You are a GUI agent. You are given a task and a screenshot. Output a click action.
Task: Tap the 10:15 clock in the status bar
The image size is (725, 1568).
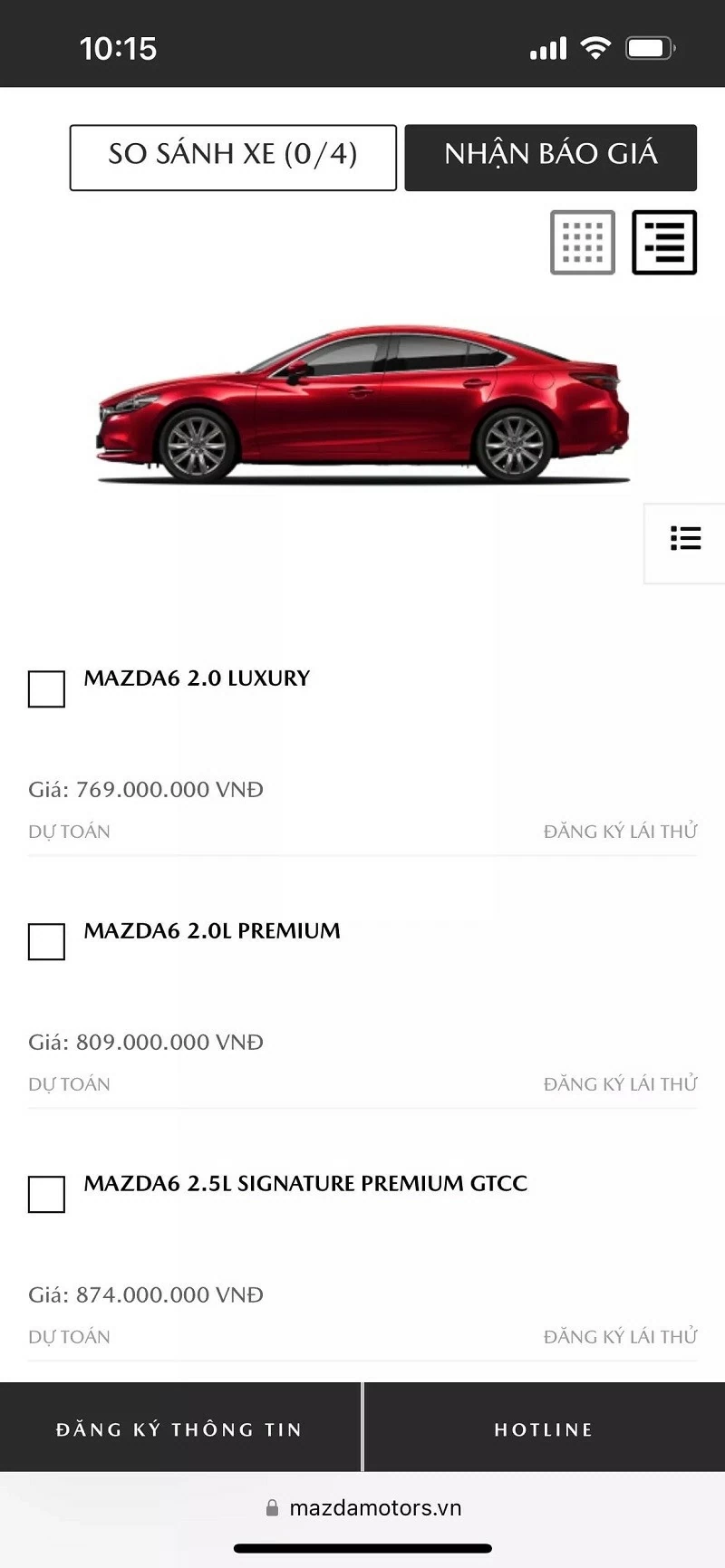(x=118, y=48)
